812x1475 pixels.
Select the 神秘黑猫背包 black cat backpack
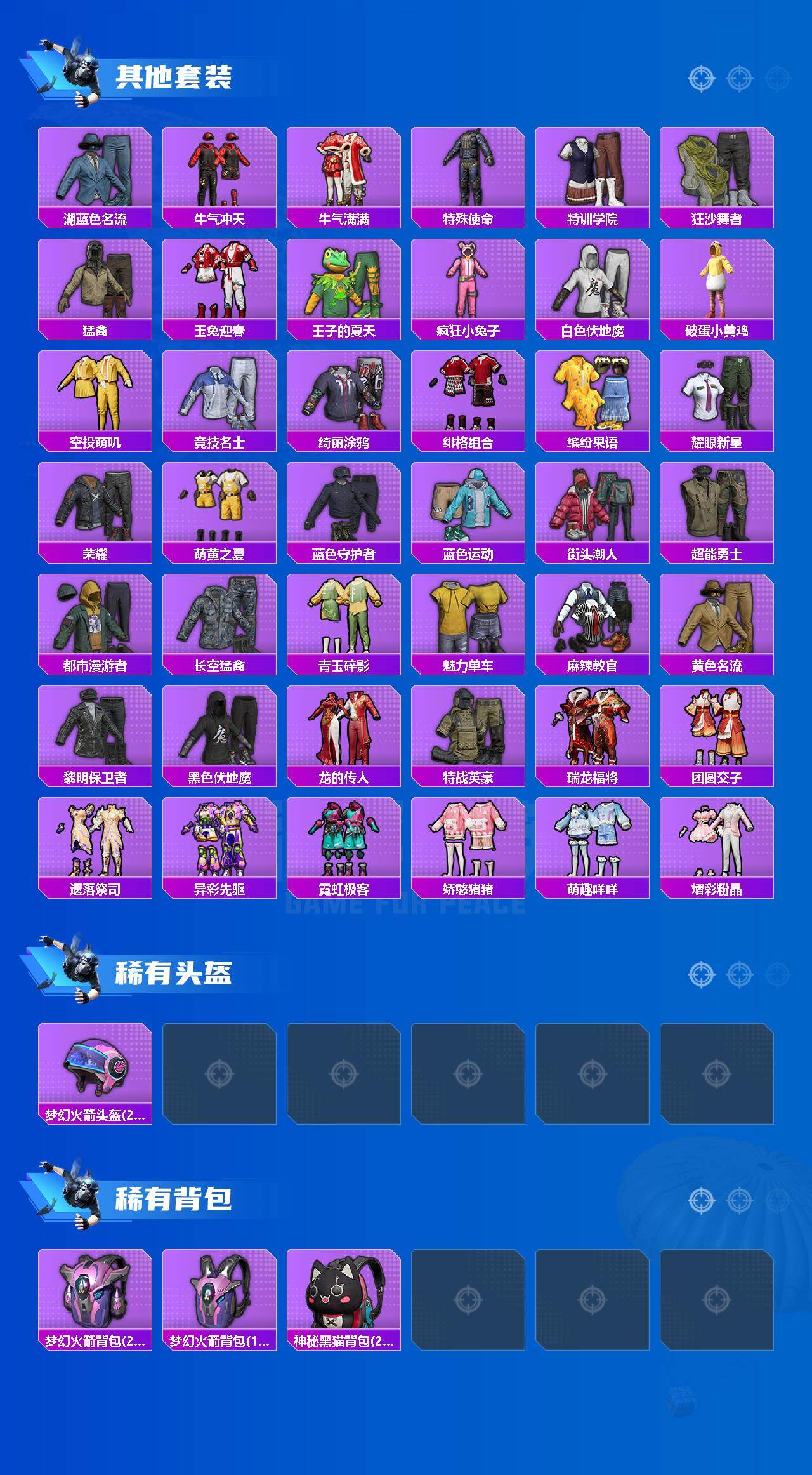click(x=344, y=1292)
